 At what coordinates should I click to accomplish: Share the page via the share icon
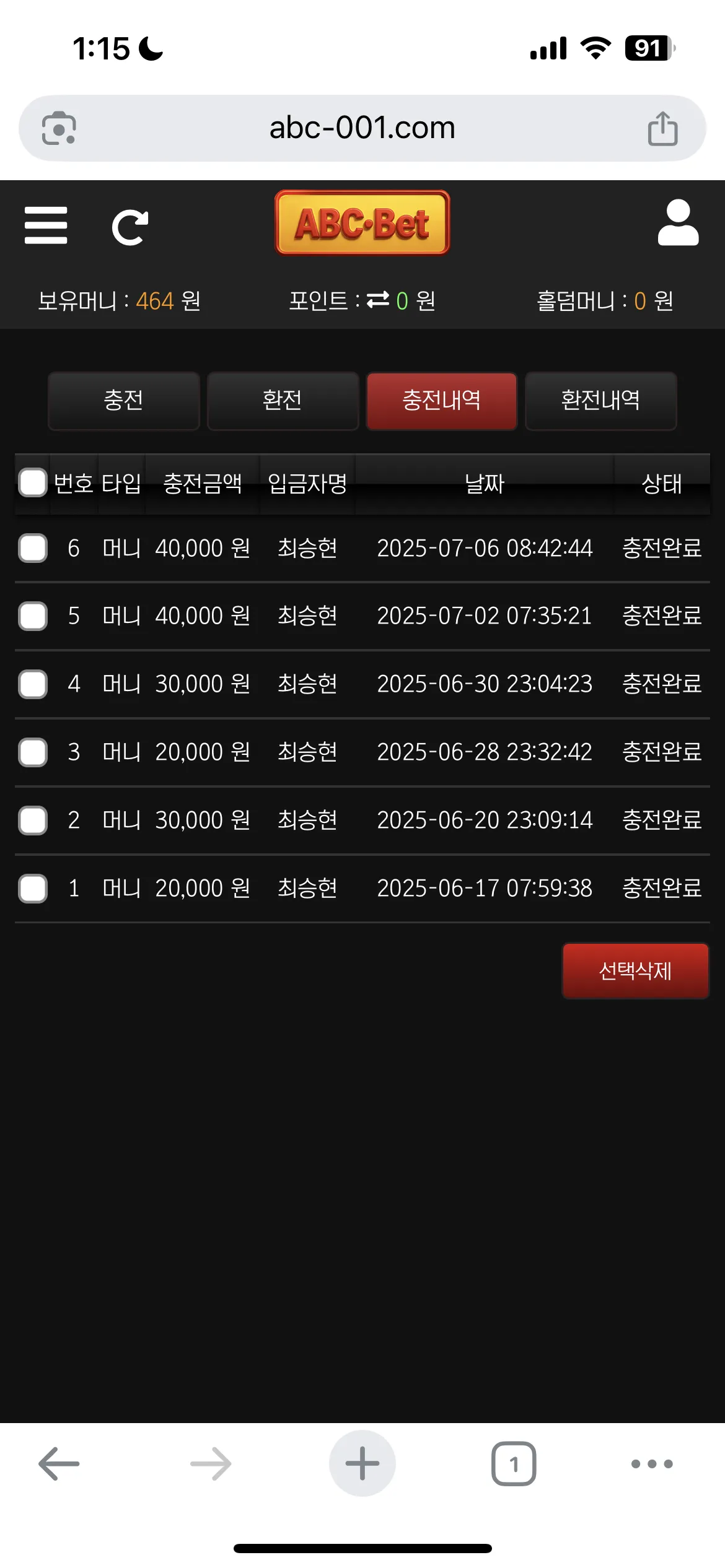coord(662,128)
